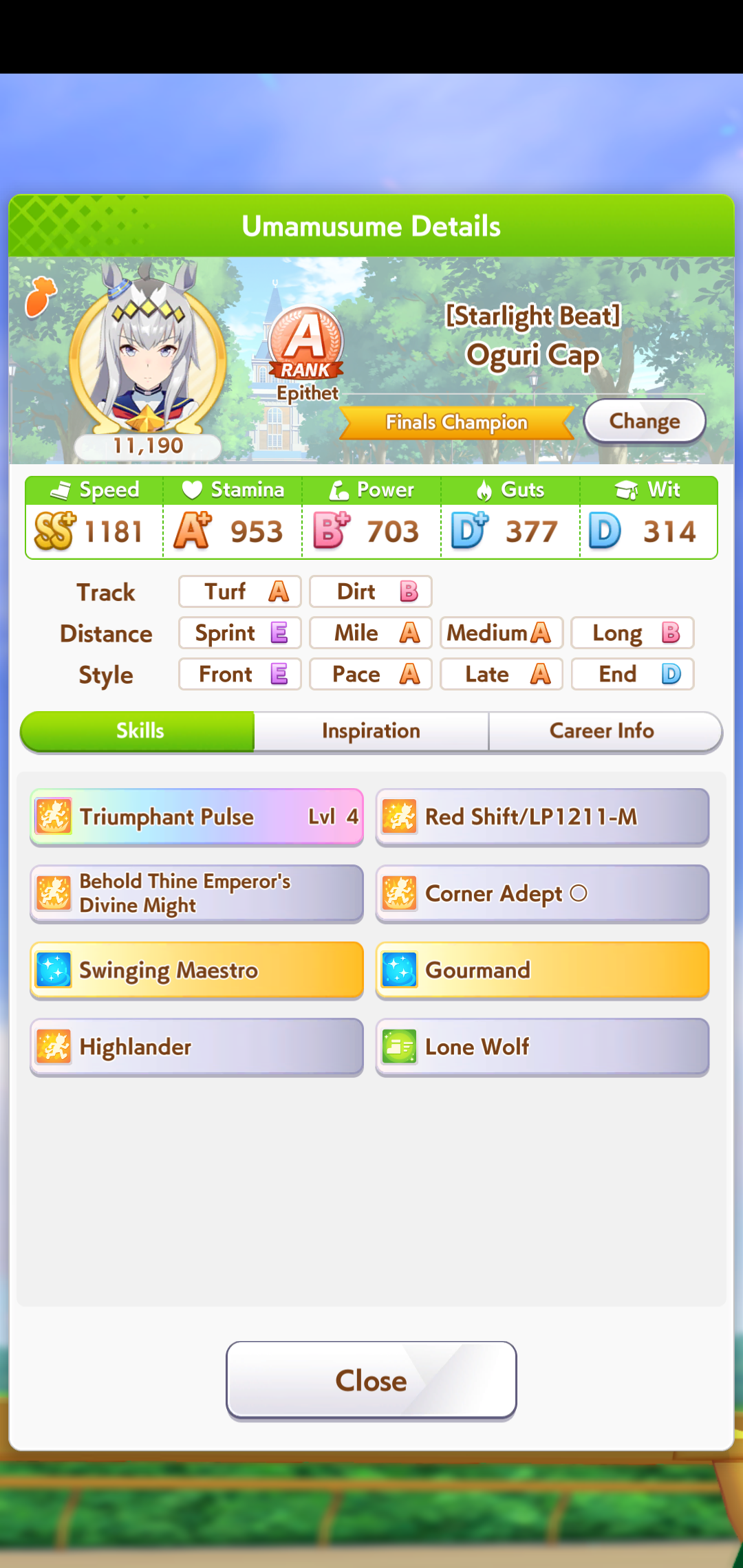This screenshot has width=743, height=1568.
Task: Open the Lone Wolf skill
Action: 542,1047
